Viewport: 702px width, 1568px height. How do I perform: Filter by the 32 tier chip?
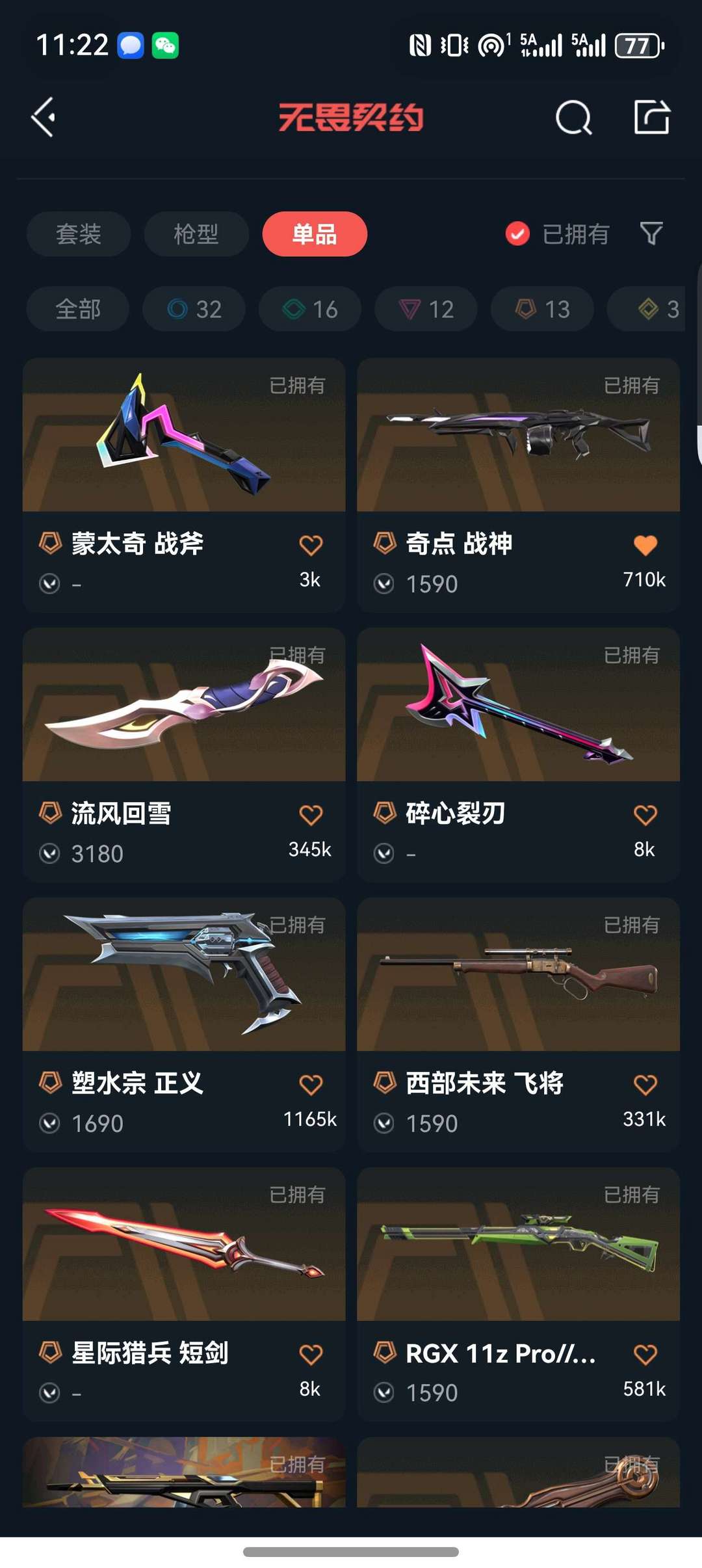point(194,309)
